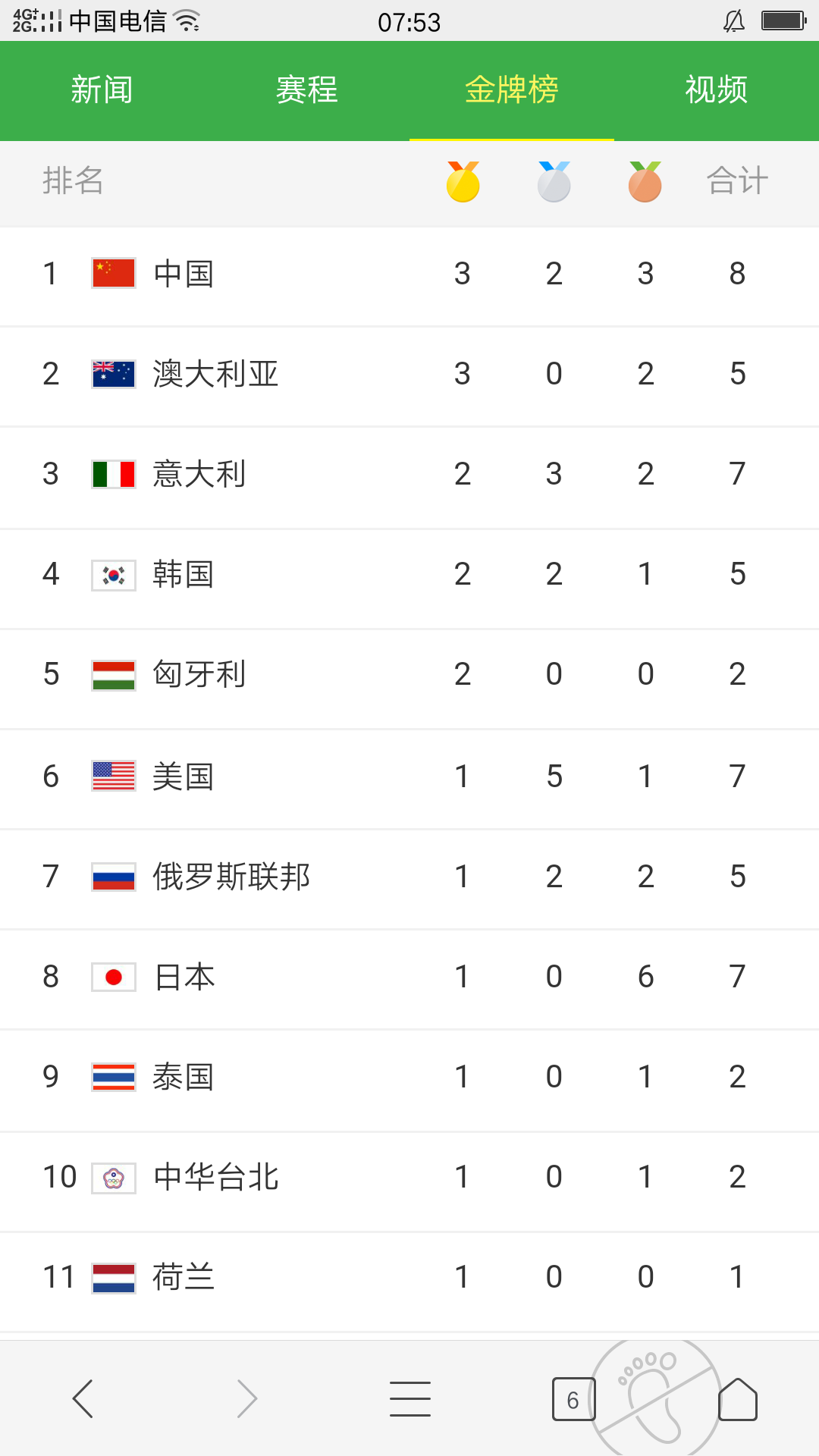Open the 赛程 tab
The height and width of the screenshot is (1456, 819).
click(307, 90)
